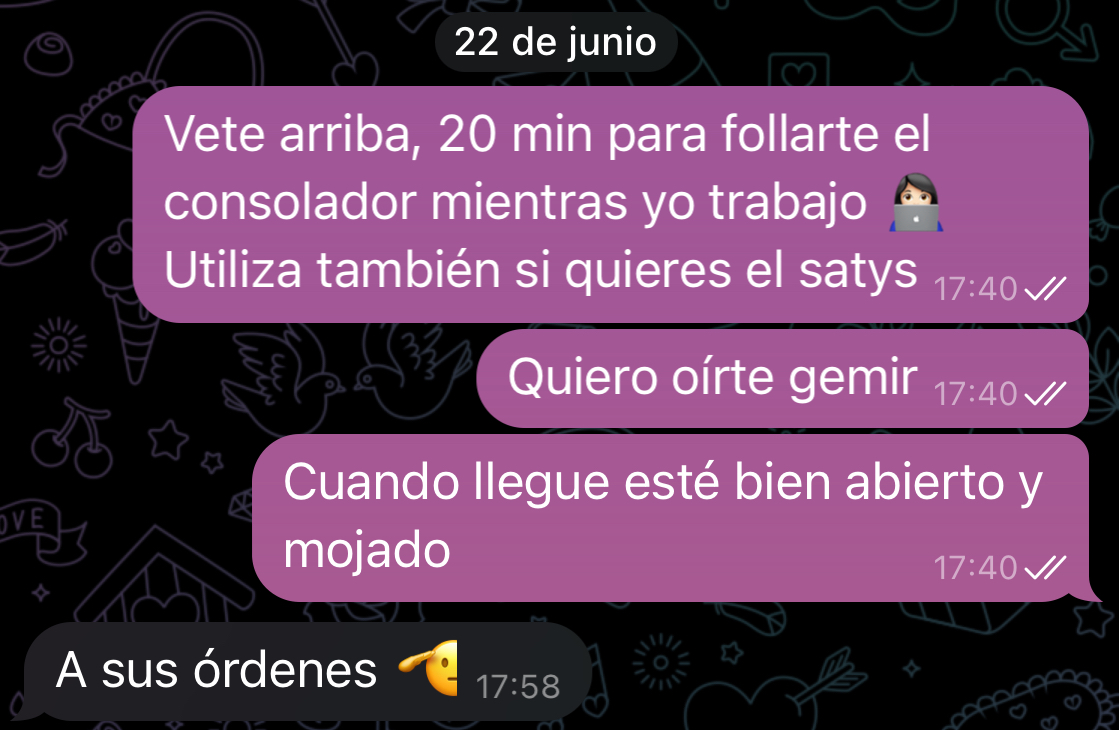1119x730 pixels.
Task: Tap the message beginning "Vete arriba"
Action: pyautogui.click(x=610, y=204)
